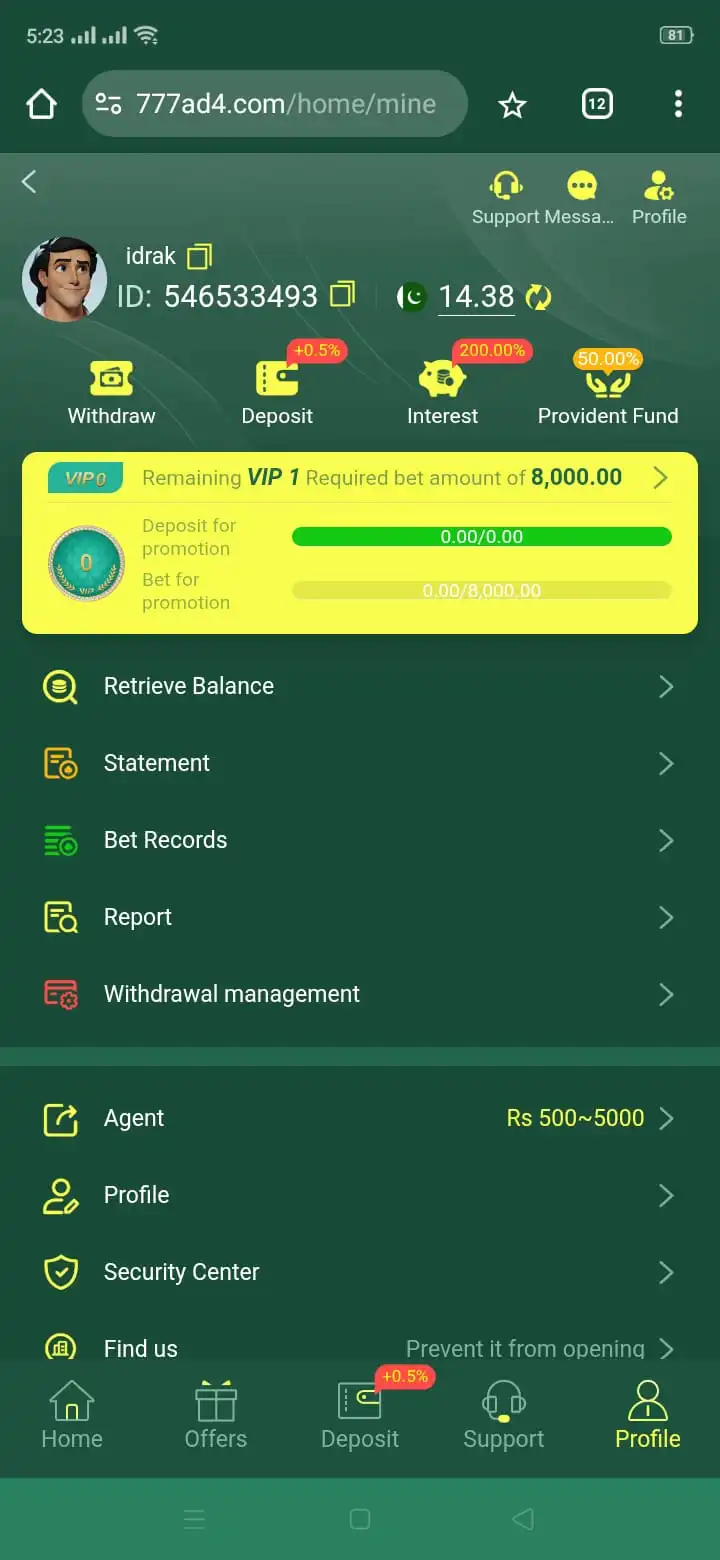Open Retrieve Balance
This screenshot has height=1560, width=720.
pos(360,686)
